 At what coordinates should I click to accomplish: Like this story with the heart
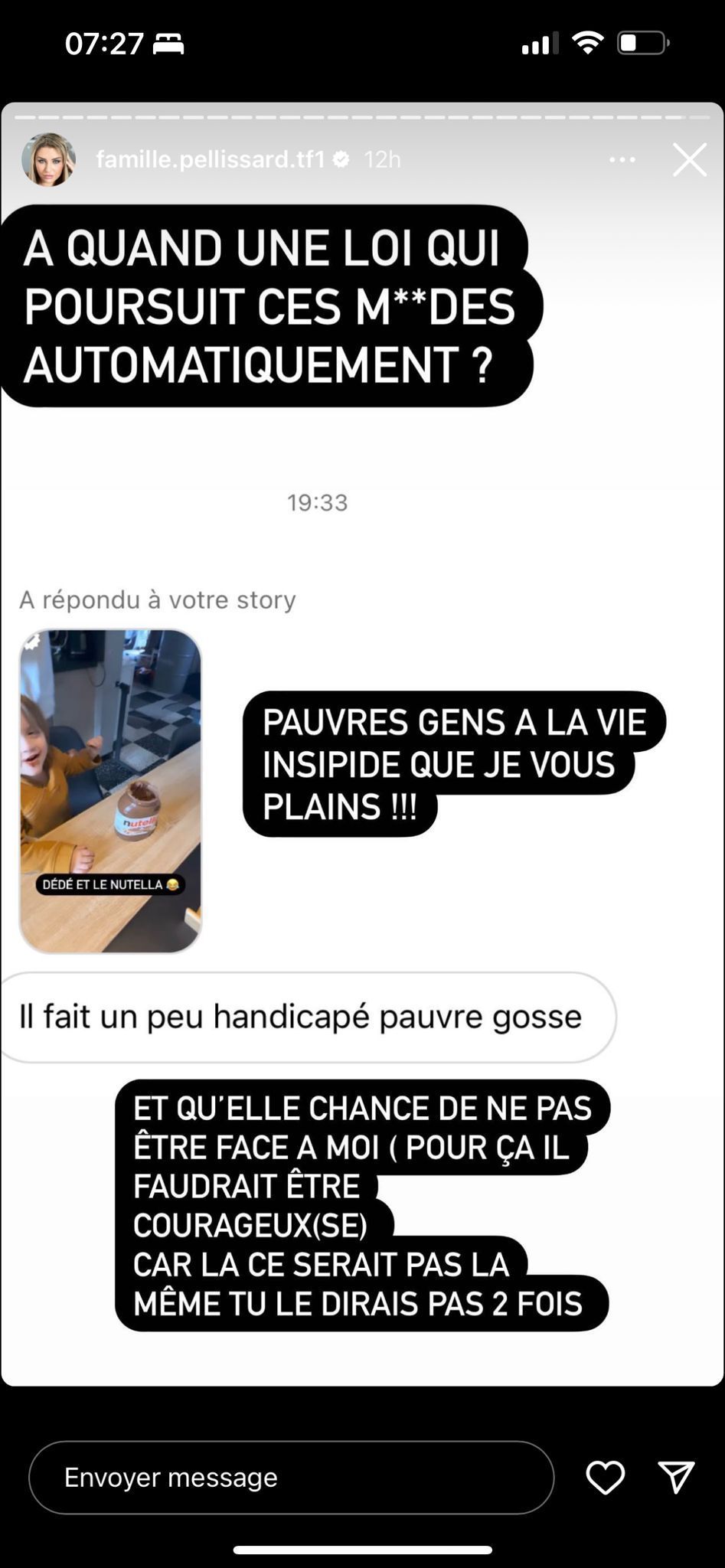click(x=605, y=1478)
